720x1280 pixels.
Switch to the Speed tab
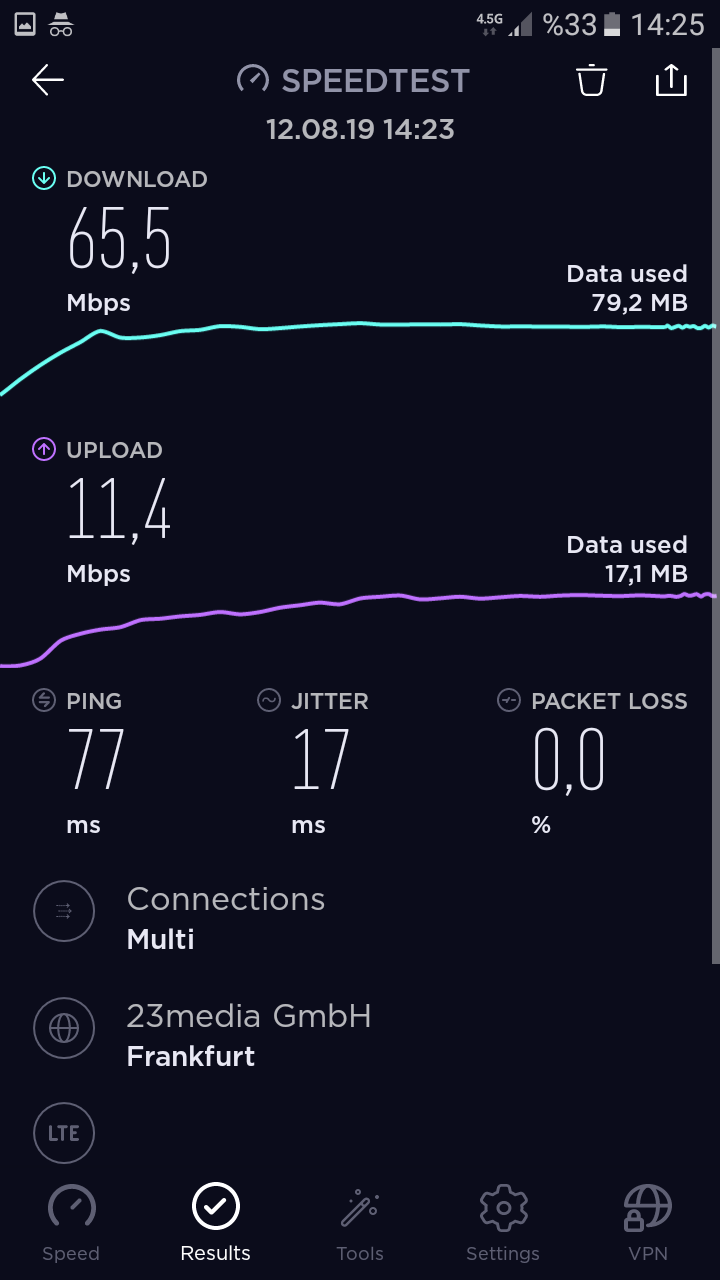[71, 1222]
